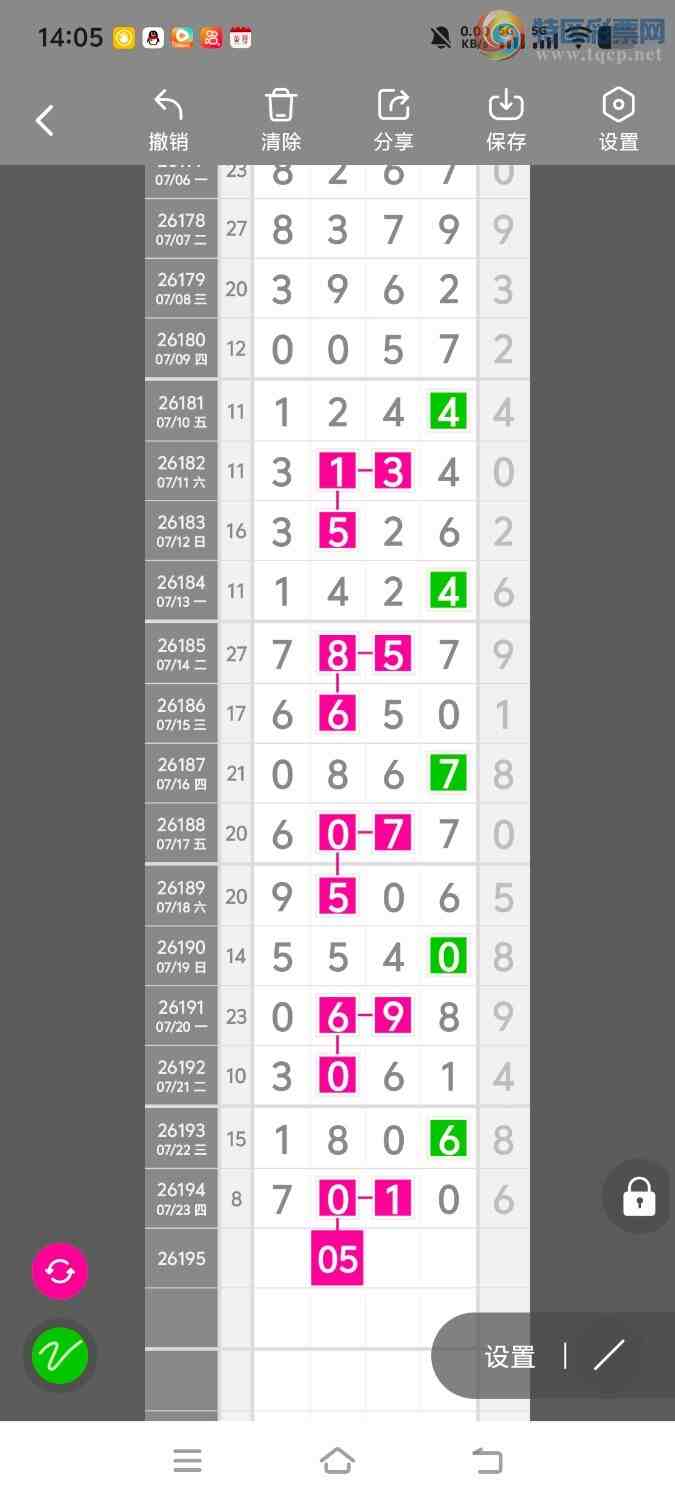675x1500 pixels.
Task: Share the chart via 分享
Action: [394, 120]
